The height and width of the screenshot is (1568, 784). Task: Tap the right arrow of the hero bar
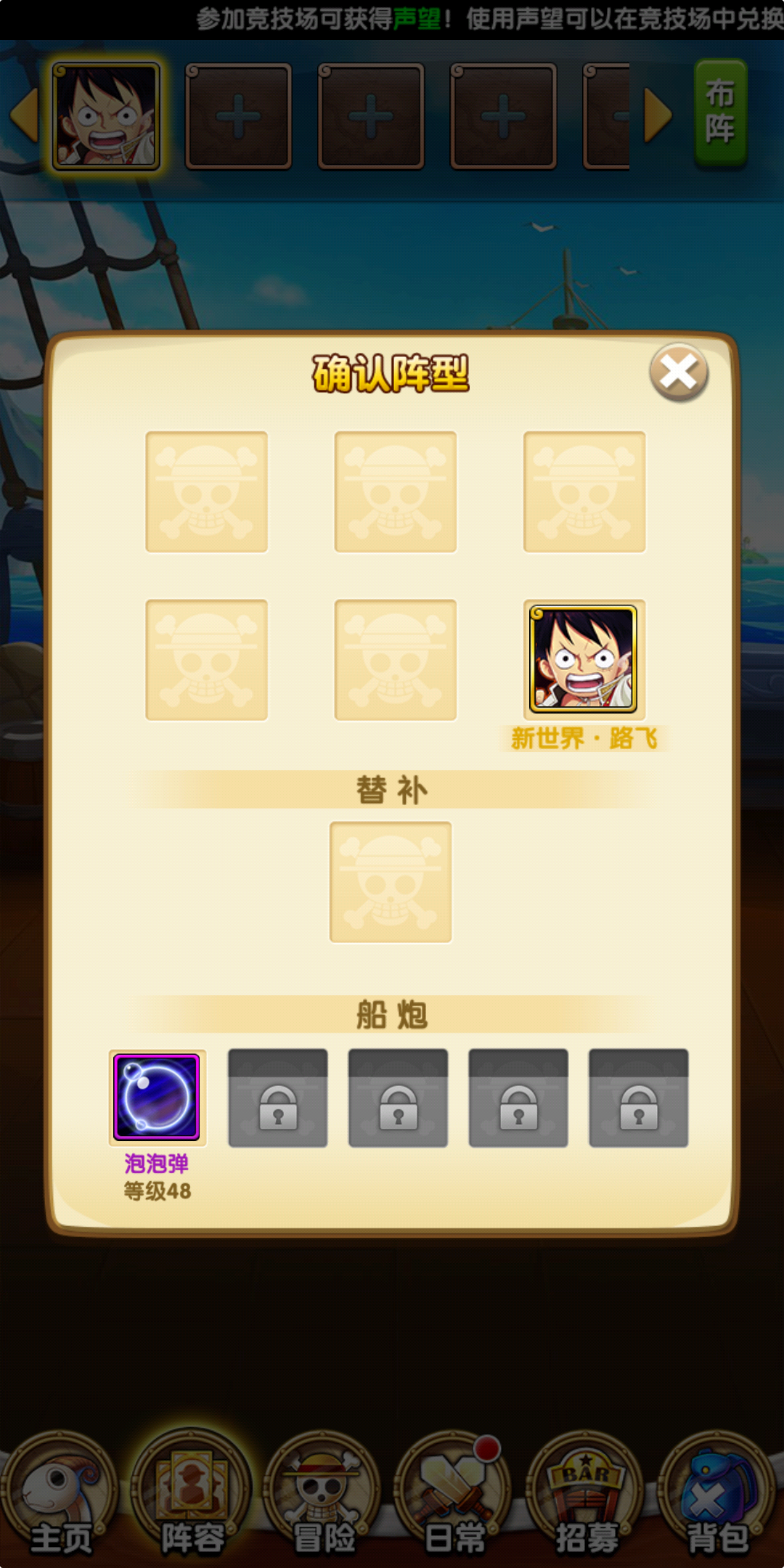[x=658, y=115]
